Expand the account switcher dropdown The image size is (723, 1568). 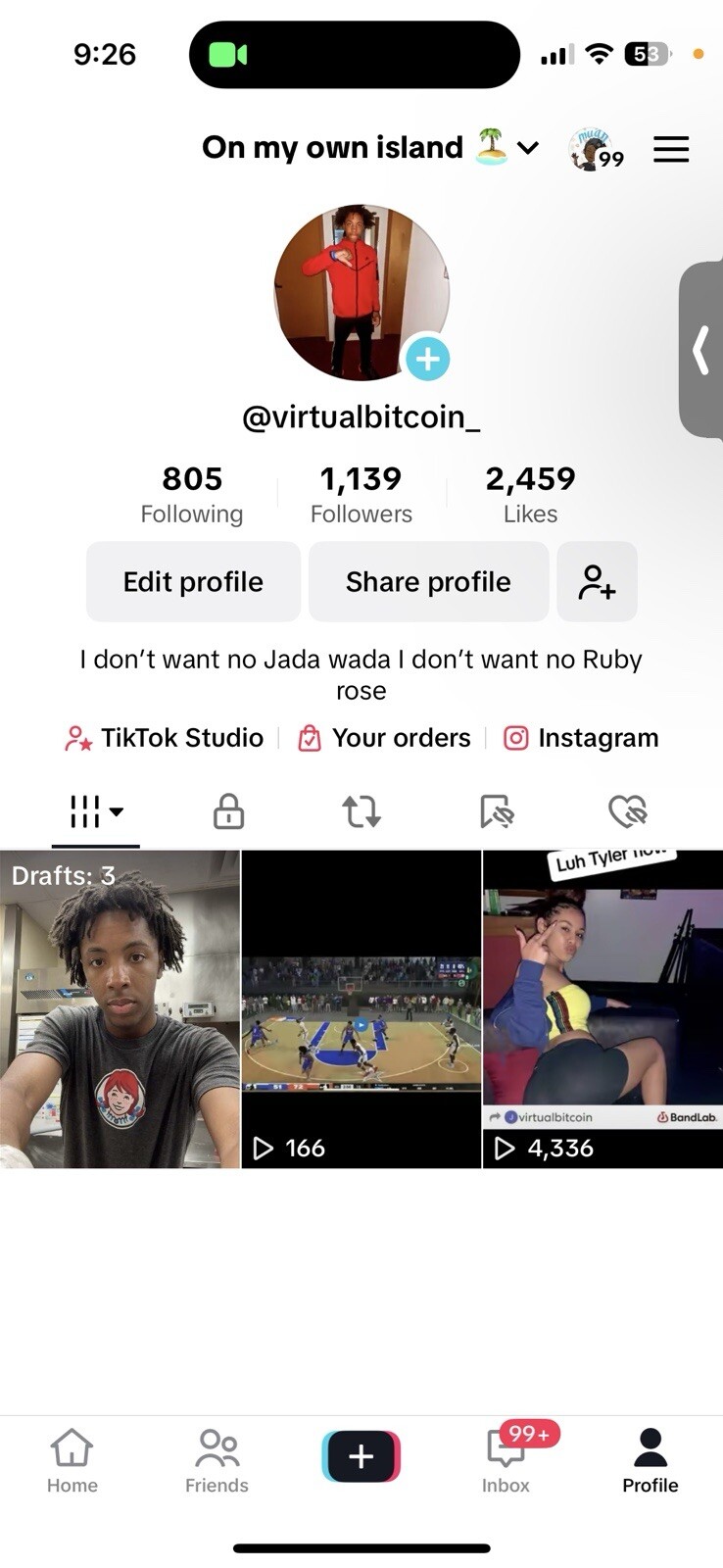(x=528, y=148)
